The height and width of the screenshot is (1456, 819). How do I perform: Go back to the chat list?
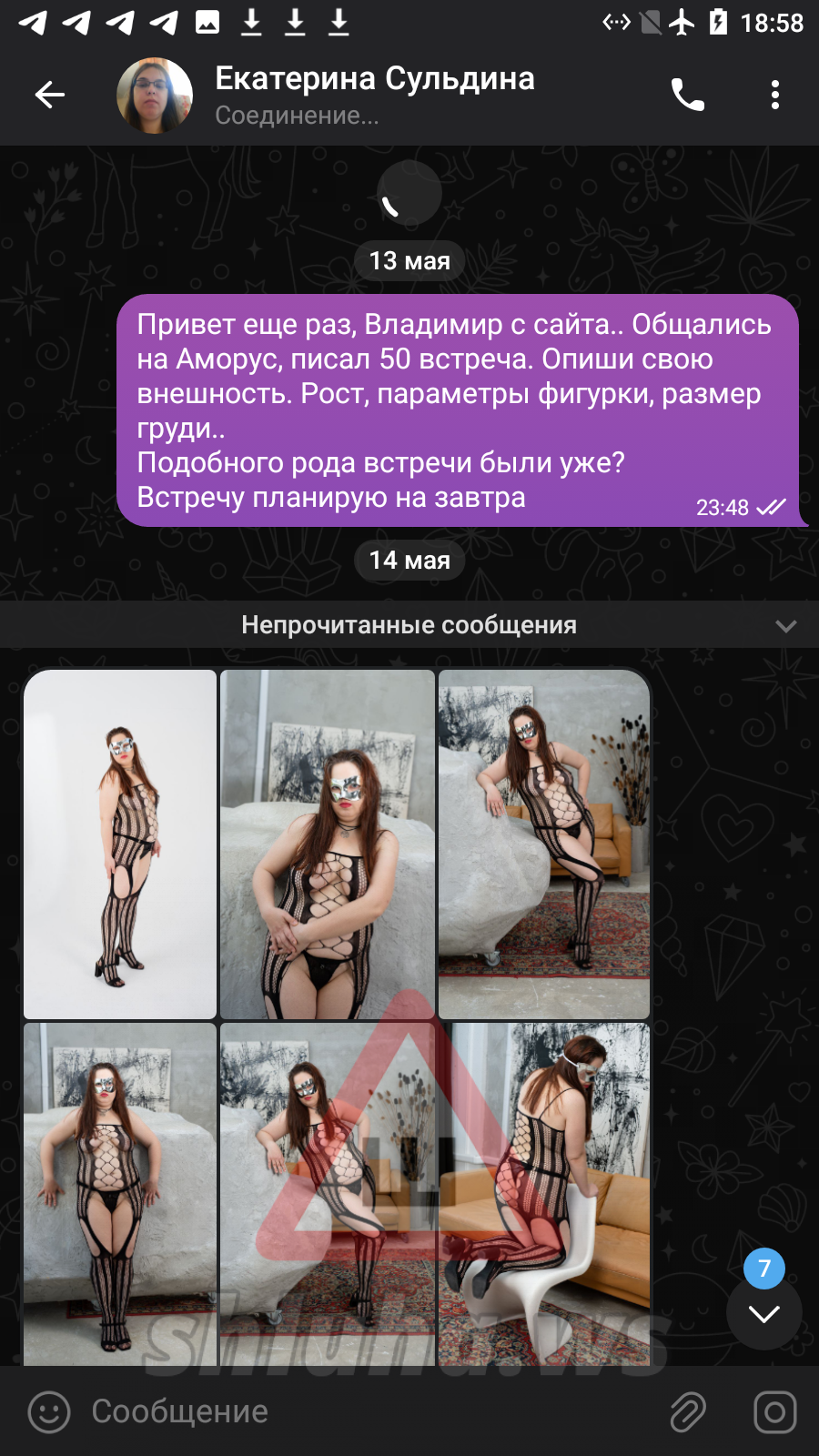point(49,95)
